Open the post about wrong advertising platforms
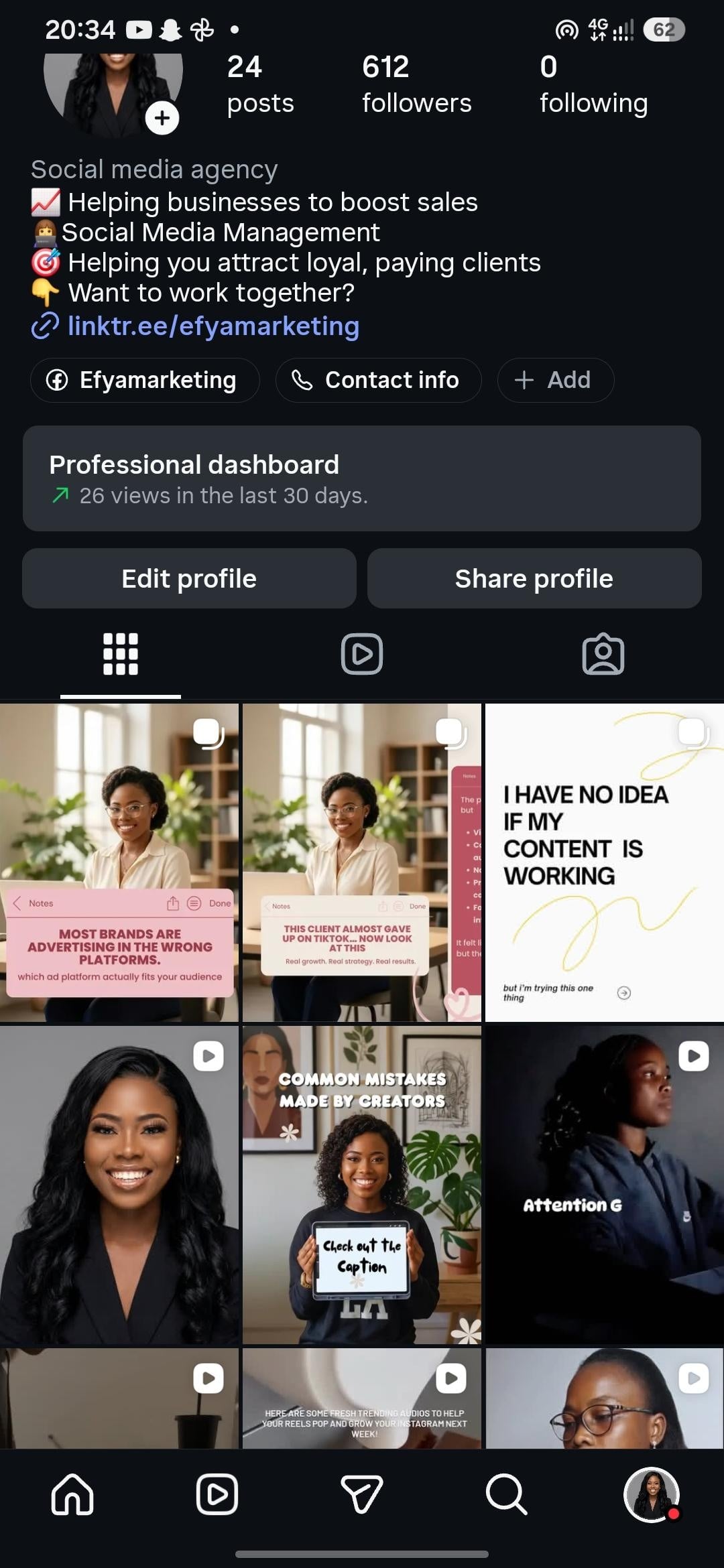The width and height of the screenshot is (724, 1568). [119, 862]
